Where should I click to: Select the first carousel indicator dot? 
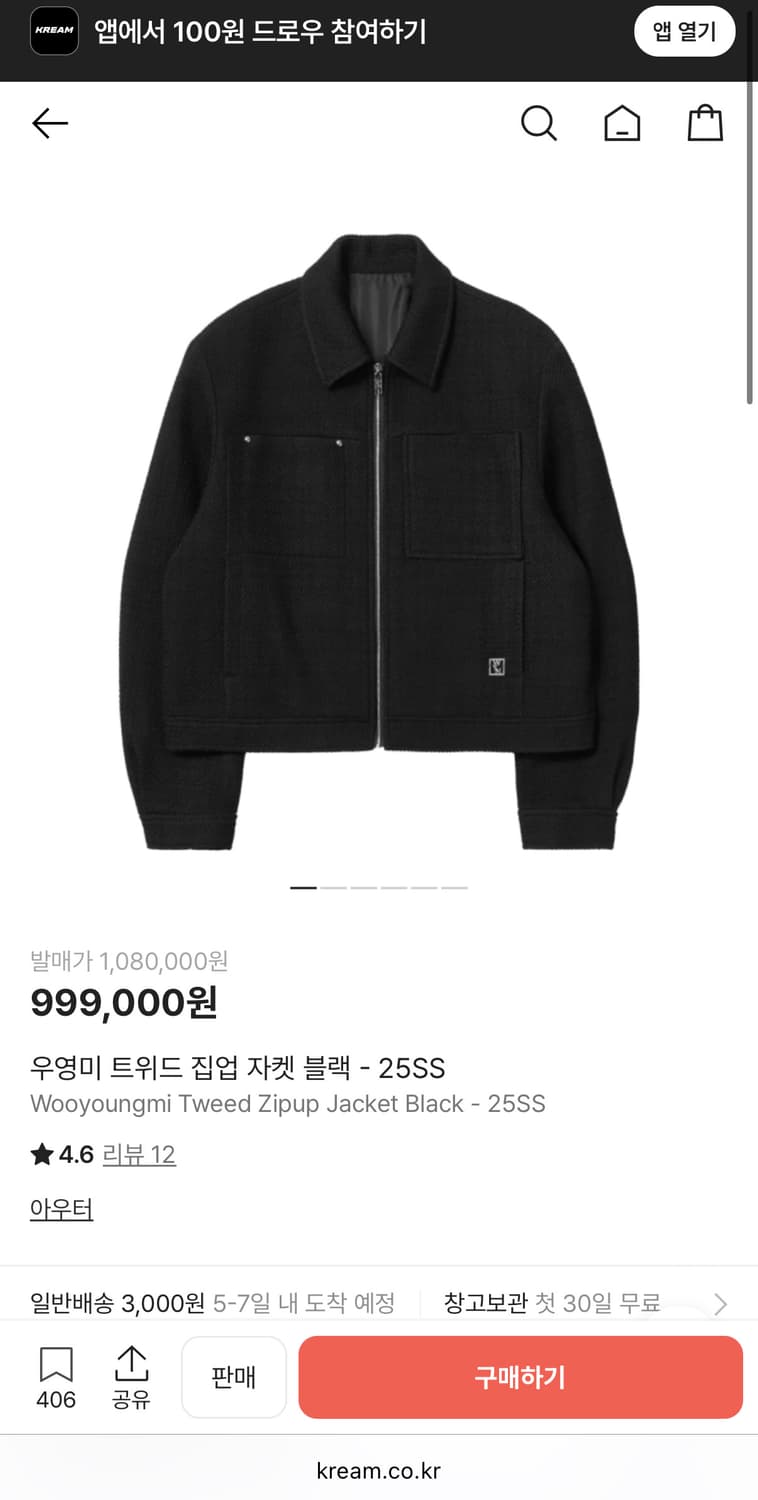305,886
